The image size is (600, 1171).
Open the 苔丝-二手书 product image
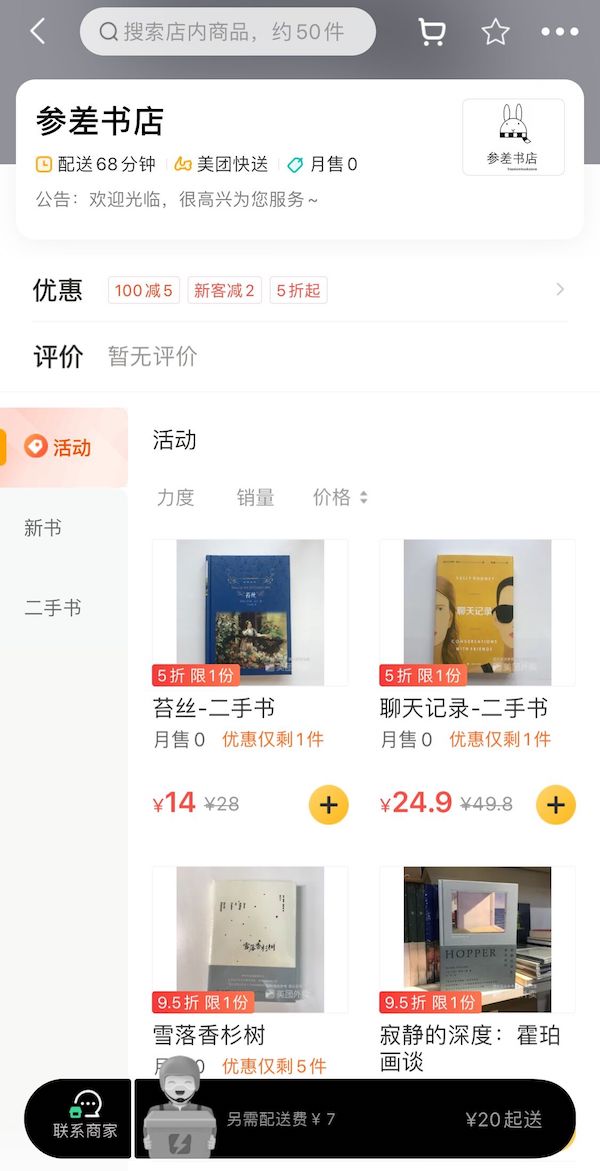(250, 612)
